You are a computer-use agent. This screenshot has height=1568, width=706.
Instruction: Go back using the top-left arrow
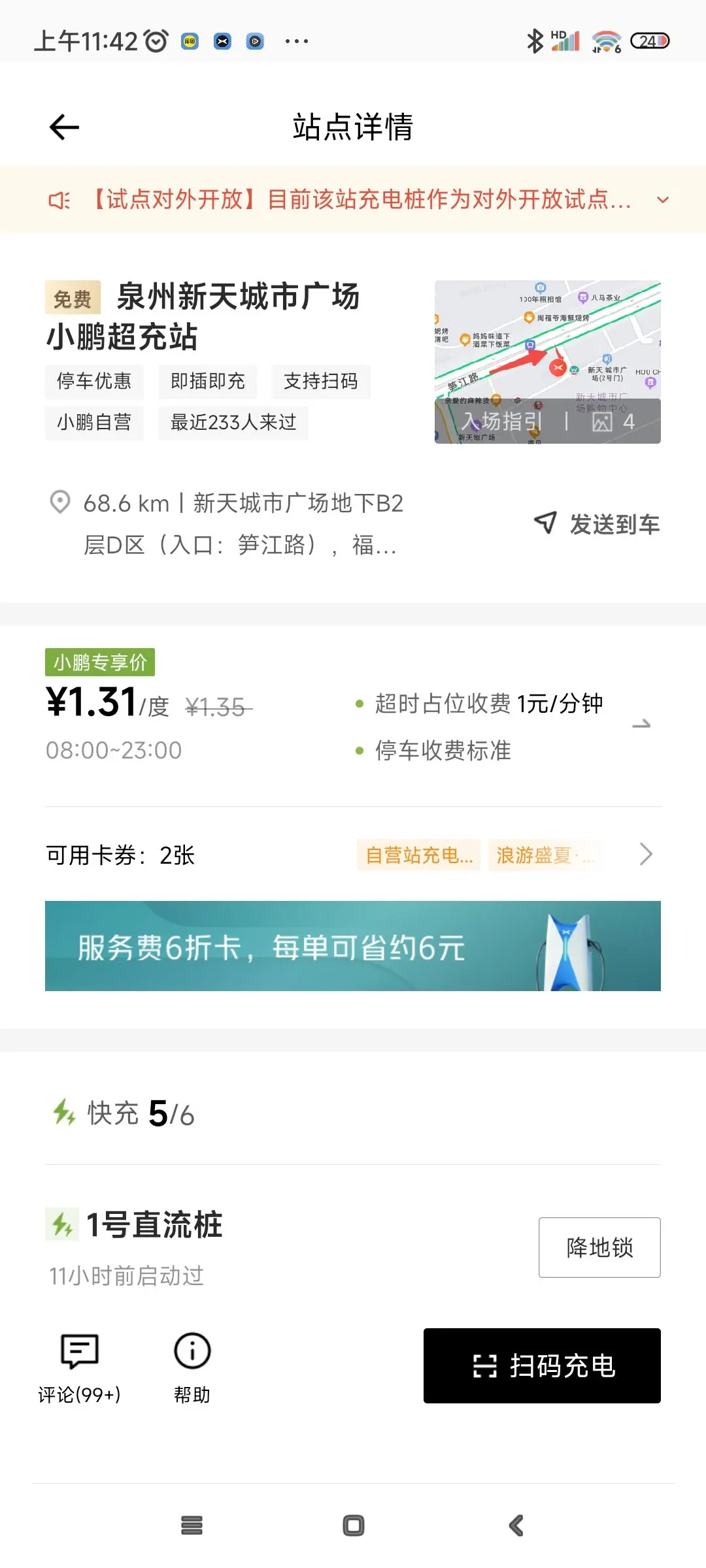pos(64,127)
